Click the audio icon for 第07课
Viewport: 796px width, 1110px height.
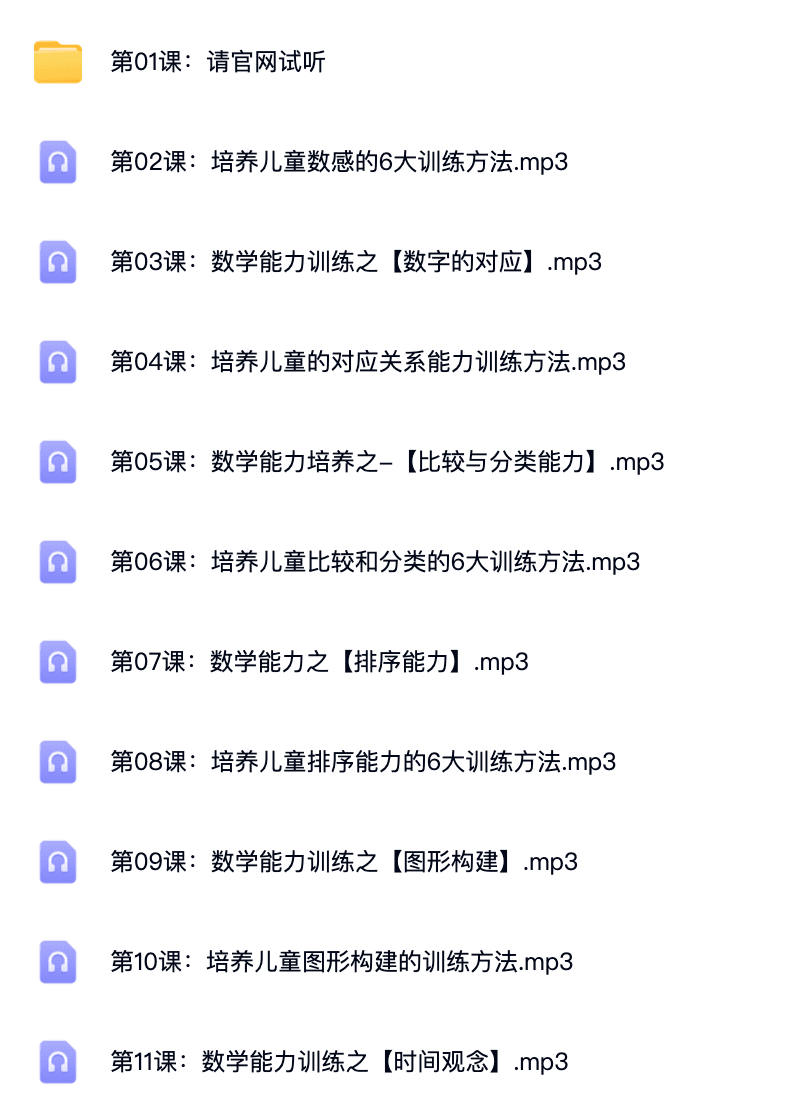pos(57,662)
